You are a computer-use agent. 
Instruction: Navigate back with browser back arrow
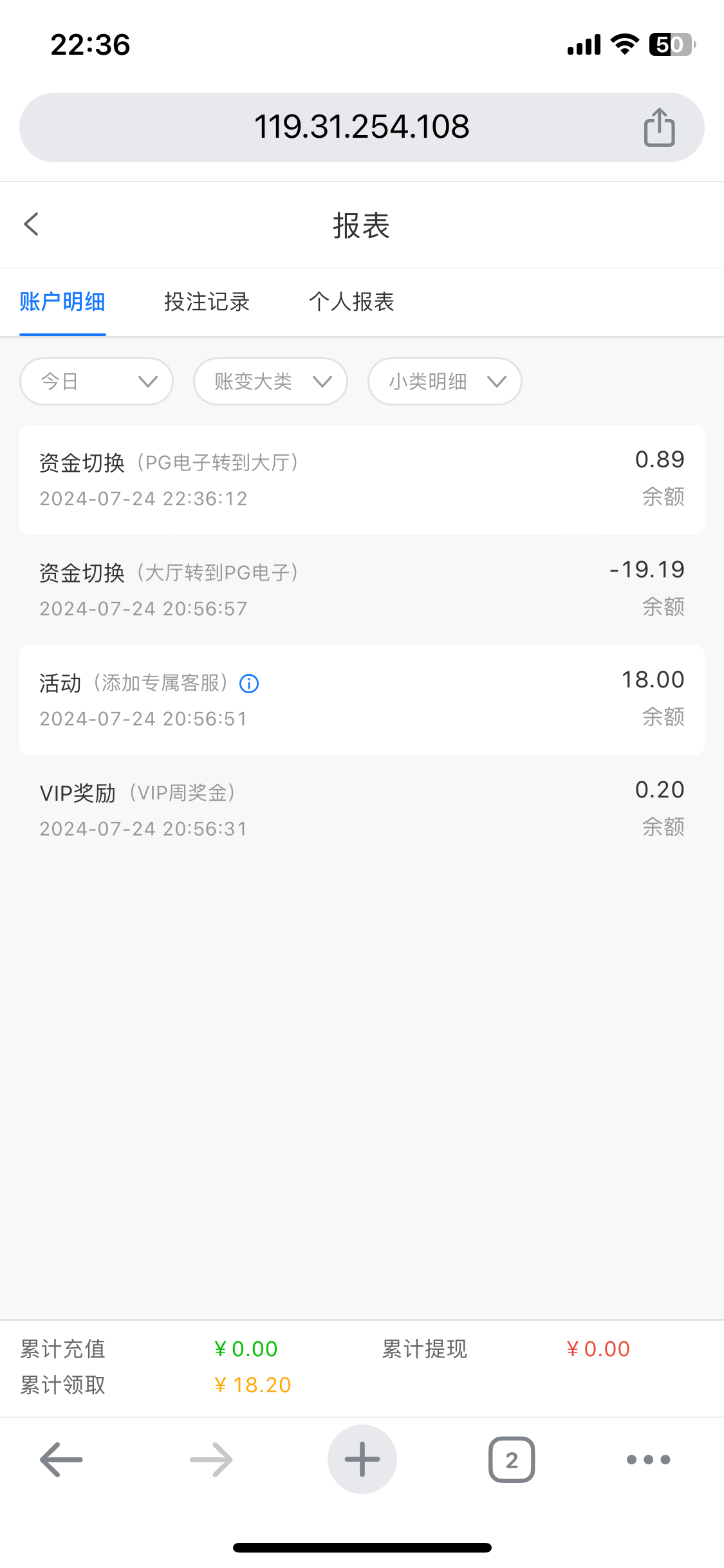coord(61,1459)
